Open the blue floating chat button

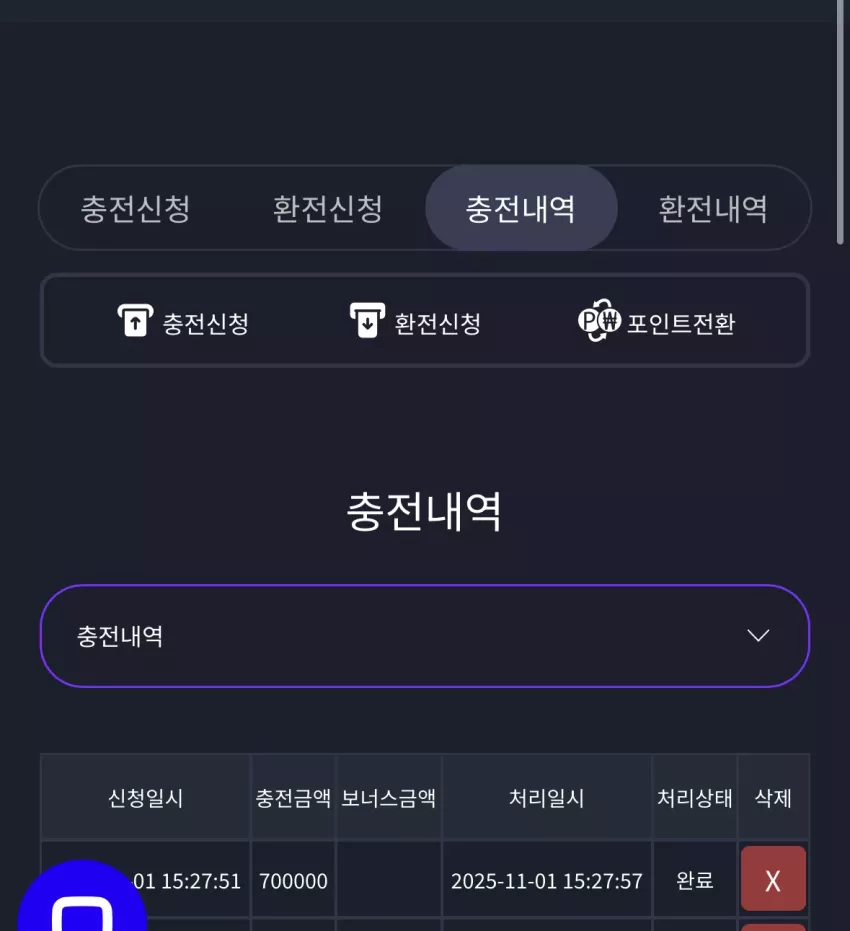pyautogui.click(x=82, y=897)
